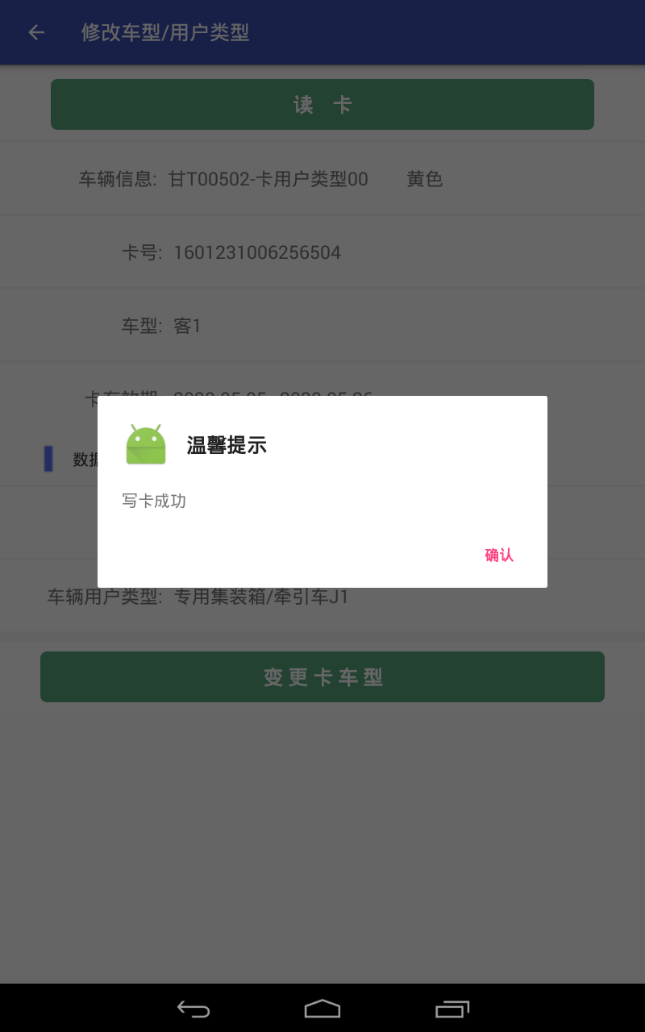Open the system home button
The image size is (645, 1032).
point(322,1008)
